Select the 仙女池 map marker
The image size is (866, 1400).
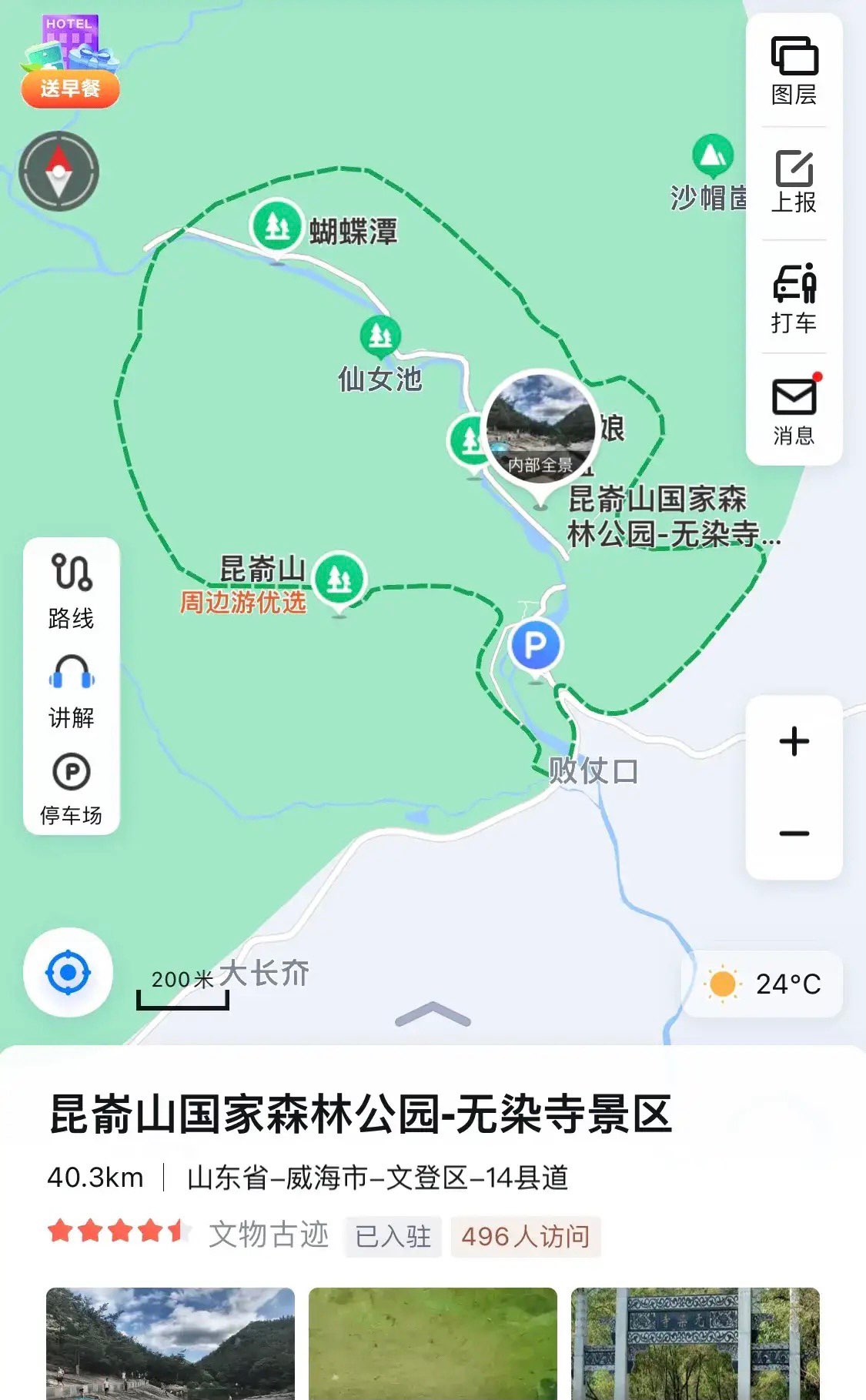380,336
